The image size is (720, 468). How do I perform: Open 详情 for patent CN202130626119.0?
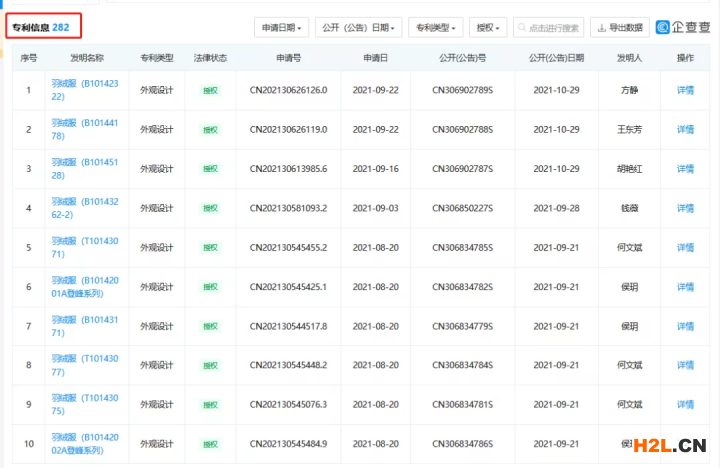tap(685, 129)
